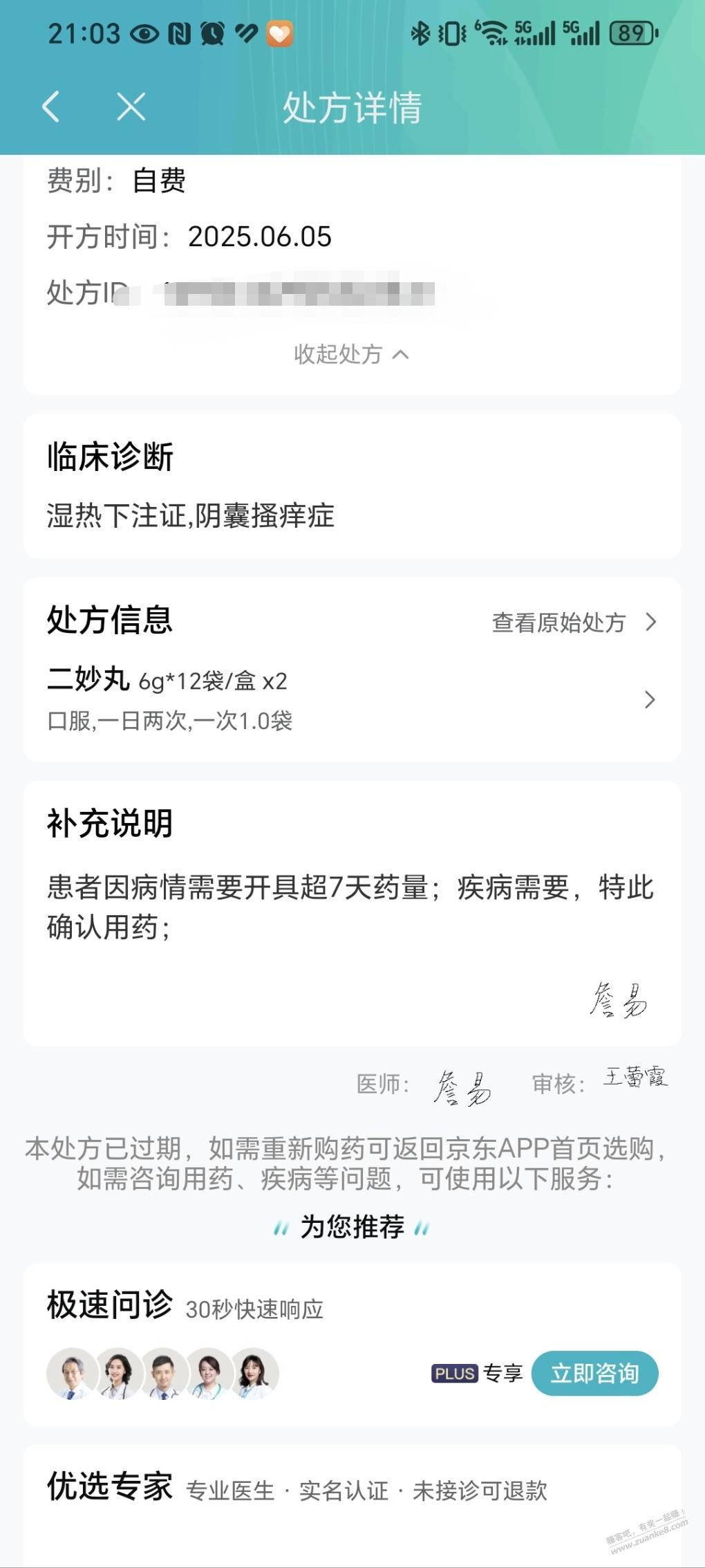The height and width of the screenshot is (1568, 705).
Task: Close the prescription details page
Action: click(131, 107)
